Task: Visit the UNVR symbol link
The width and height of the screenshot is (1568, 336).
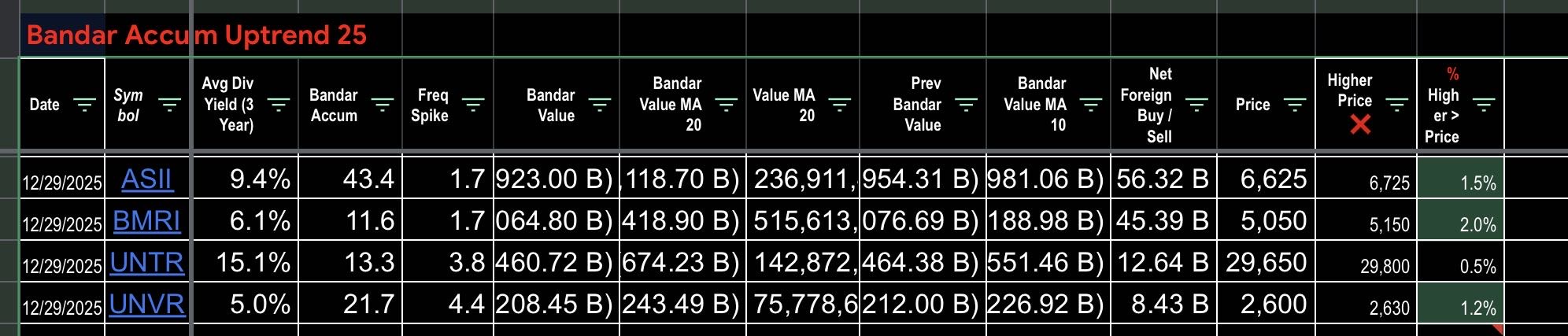Action: click(147, 305)
